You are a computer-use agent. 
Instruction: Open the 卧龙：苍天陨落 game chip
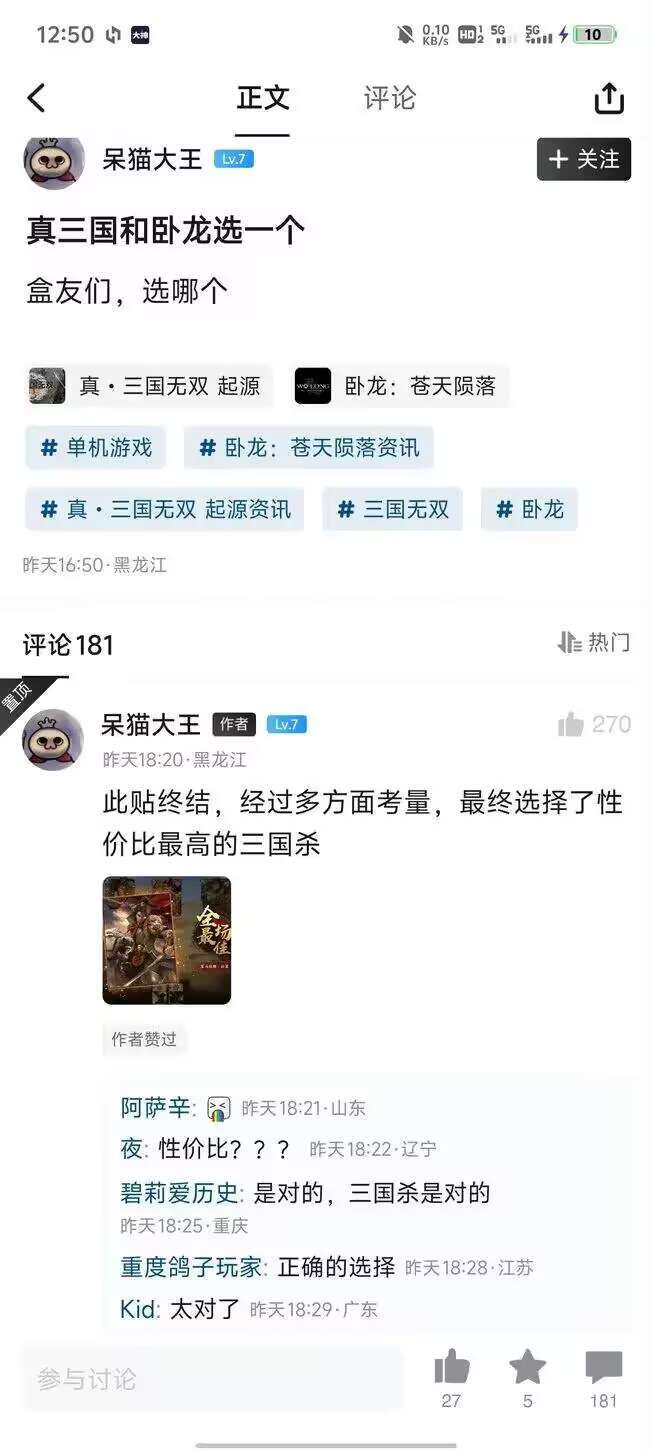pyautogui.click(x=398, y=386)
